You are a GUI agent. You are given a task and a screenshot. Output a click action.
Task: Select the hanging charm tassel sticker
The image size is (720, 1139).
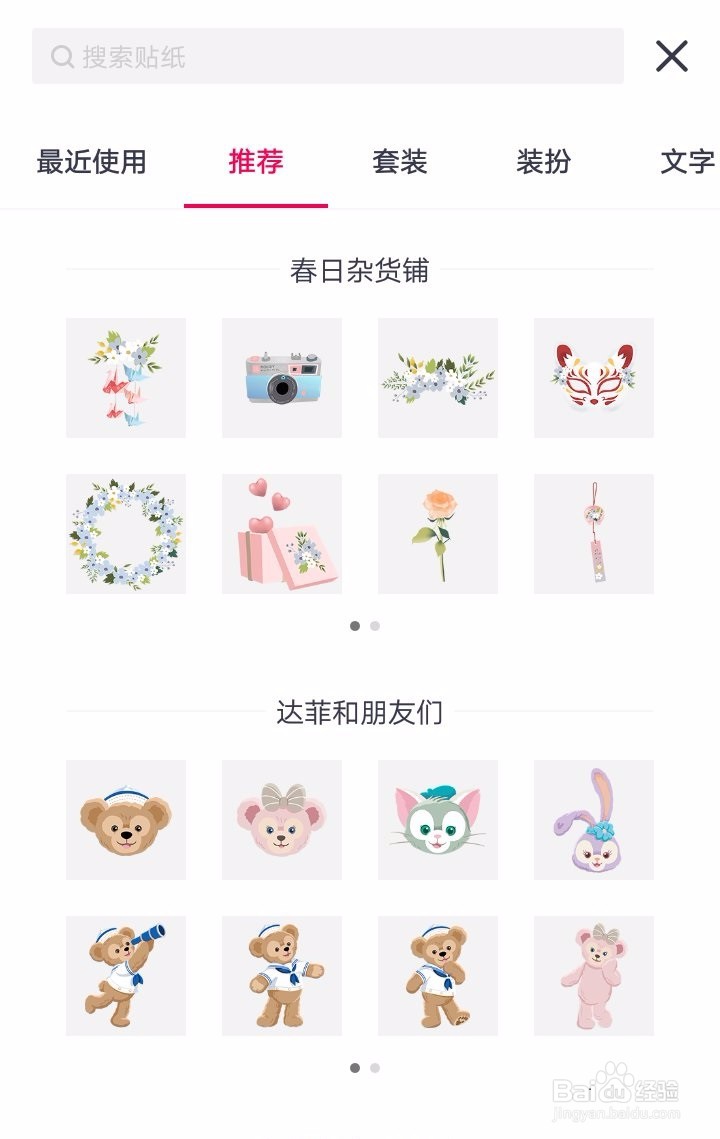593,534
